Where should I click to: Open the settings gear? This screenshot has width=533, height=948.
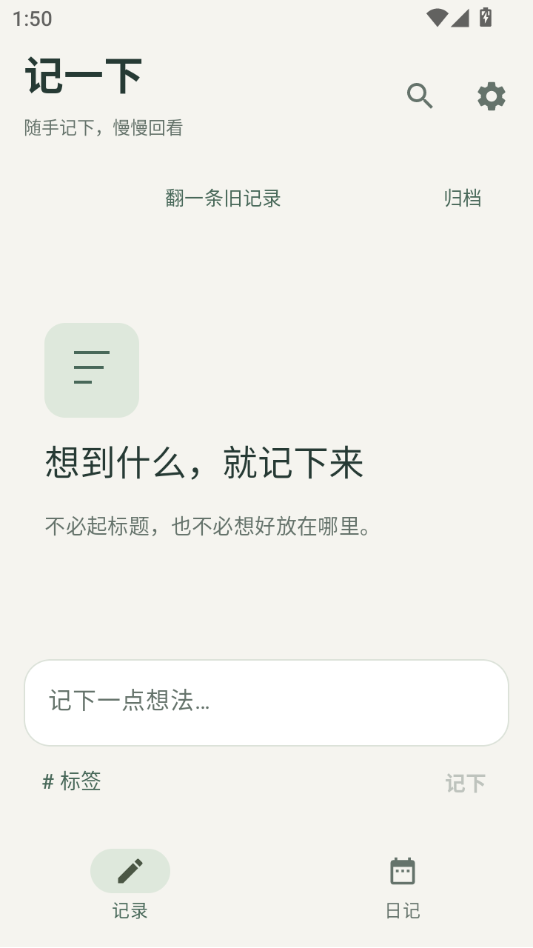pos(491,96)
